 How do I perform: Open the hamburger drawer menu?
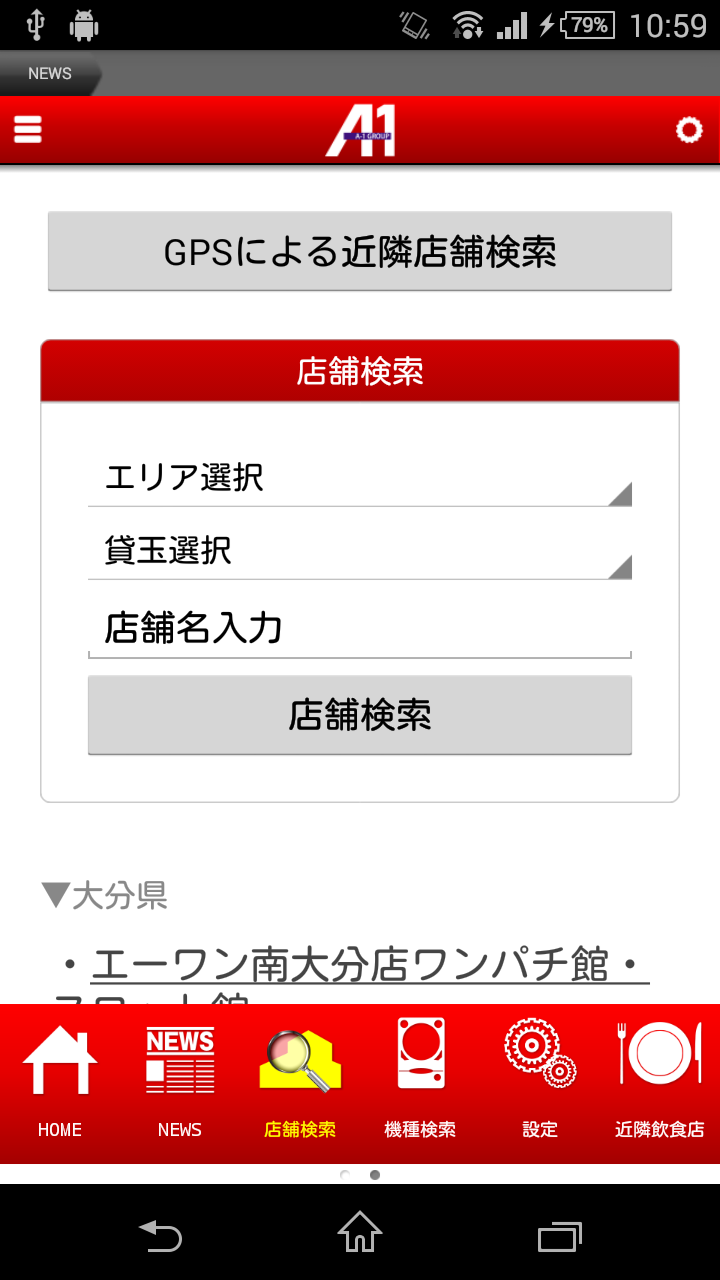click(28, 130)
